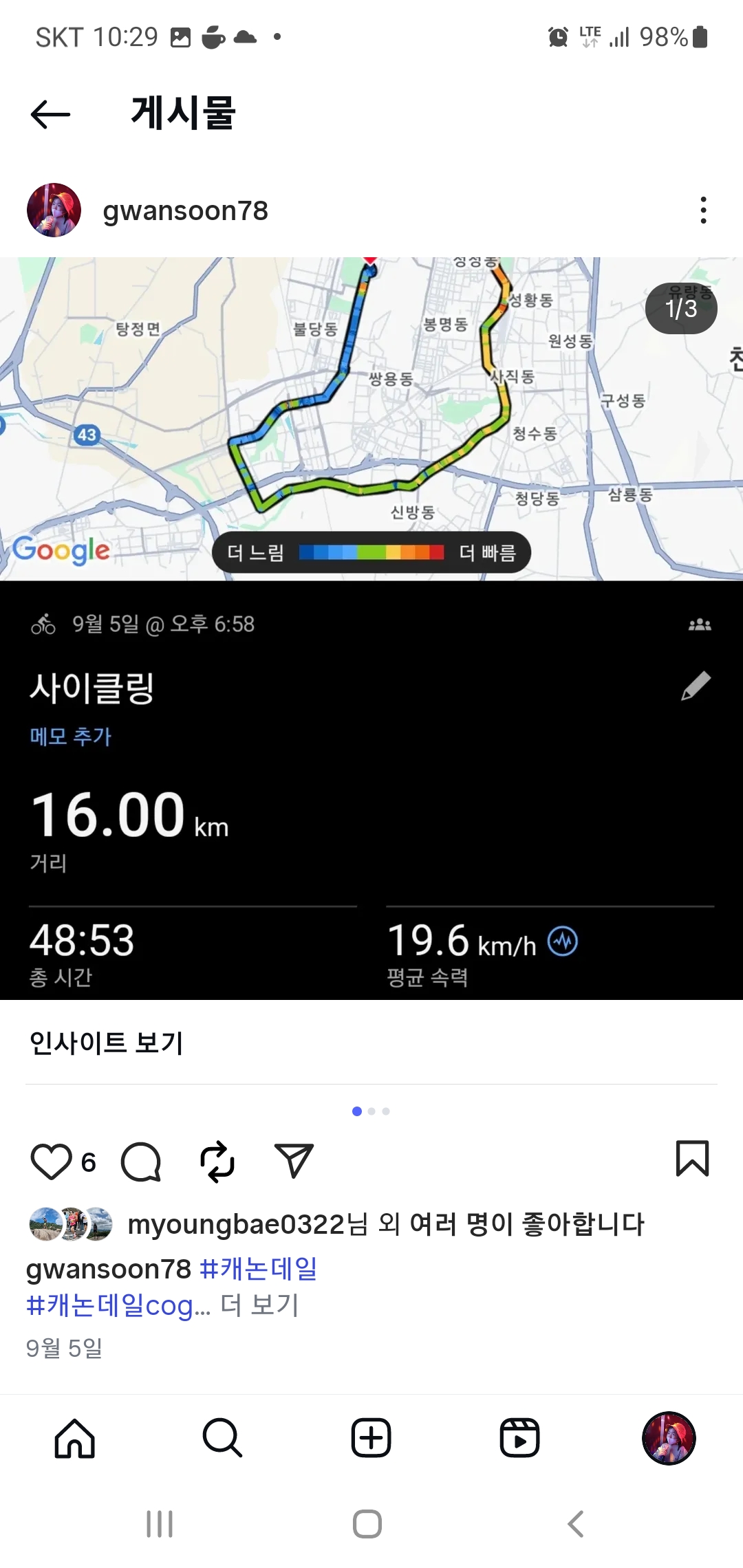This screenshot has height=1568, width=743.
Task: Open gwansoon78's profile from the post header
Action: (x=184, y=211)
